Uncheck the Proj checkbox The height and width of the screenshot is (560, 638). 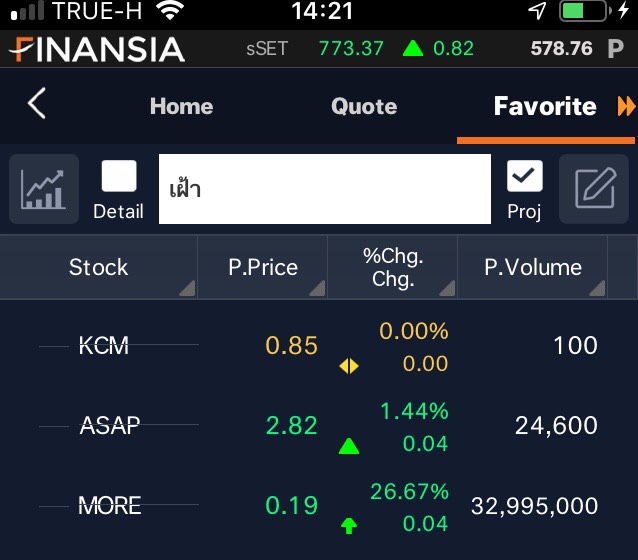[x=524, y=178]
